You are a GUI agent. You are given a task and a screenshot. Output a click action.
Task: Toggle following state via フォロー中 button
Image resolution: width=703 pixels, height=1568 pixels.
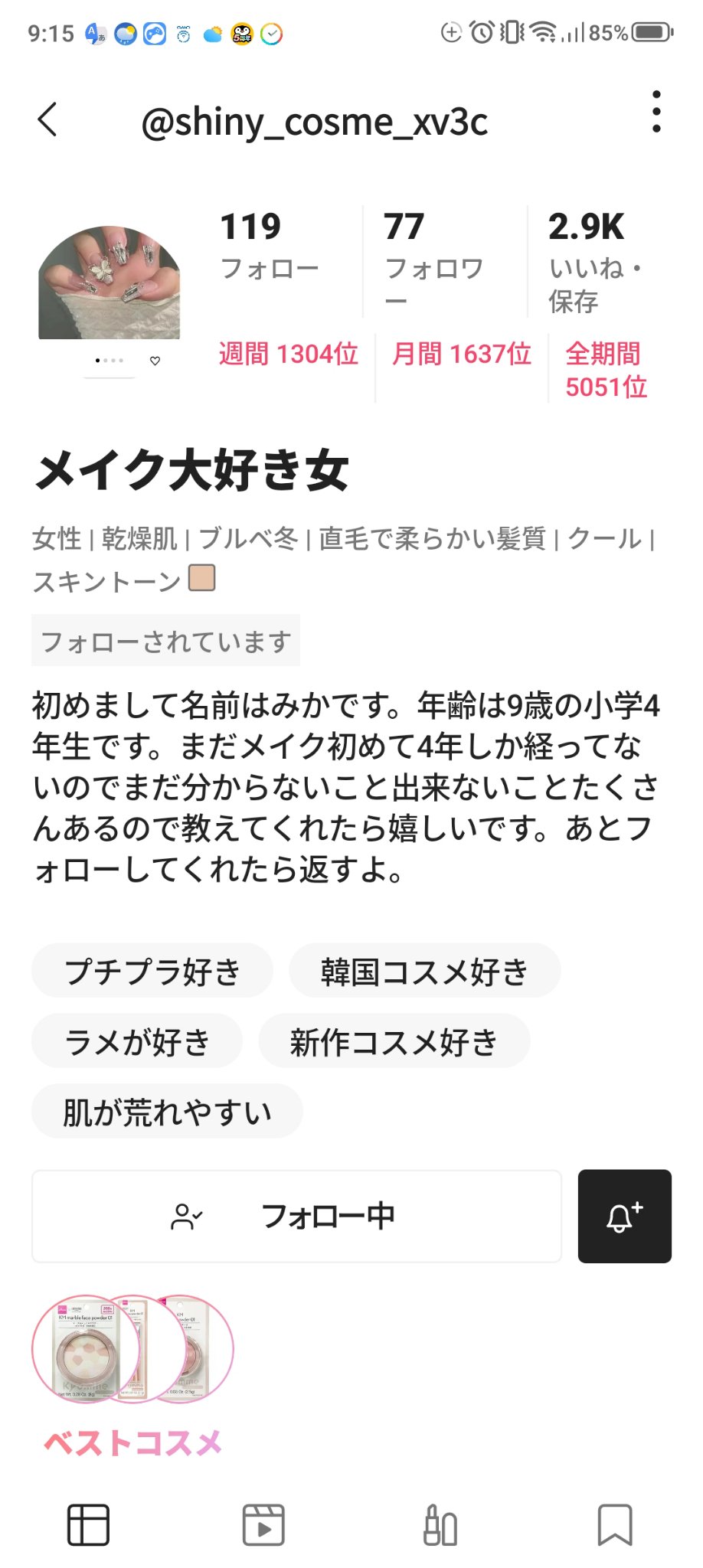[296, 1217]
